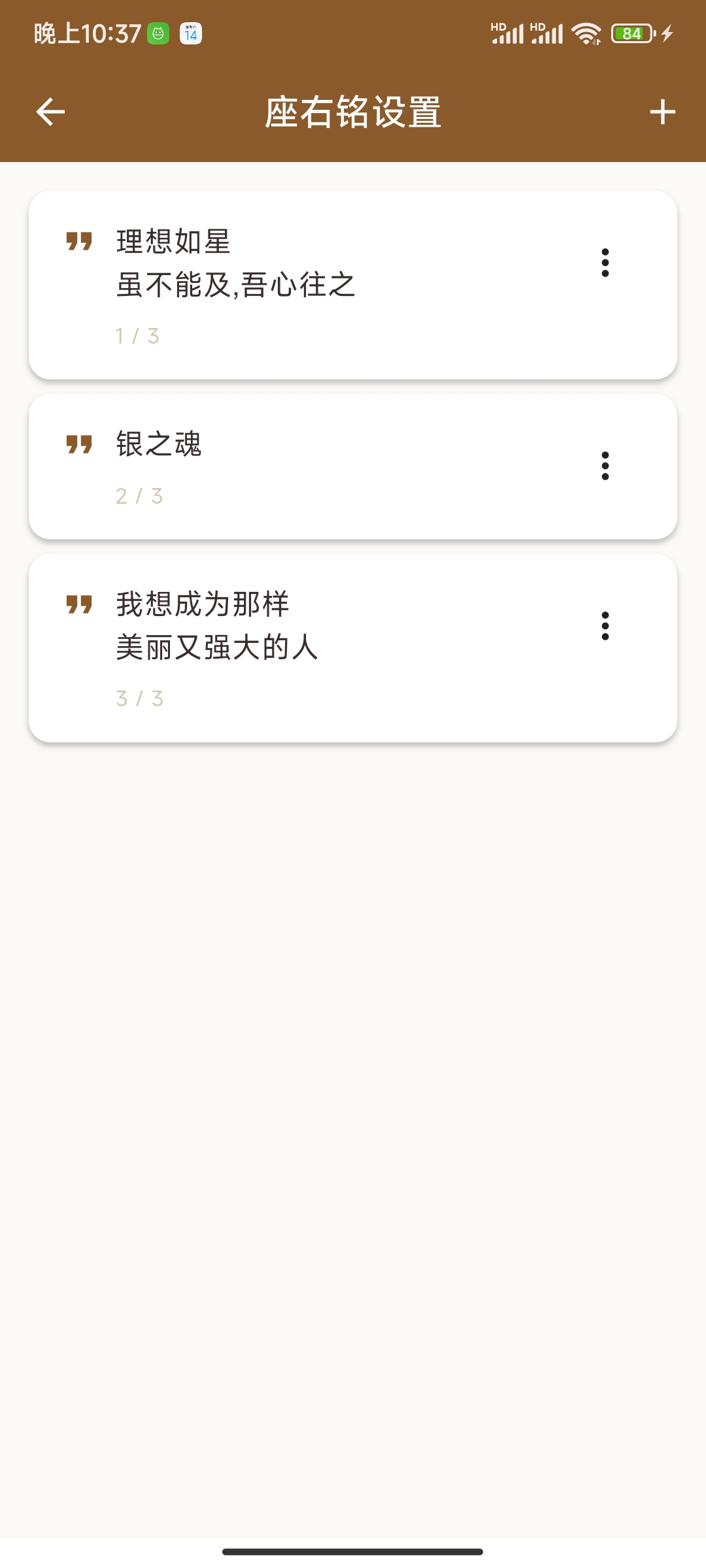The height and width of the screenshot is (1568, 706).
Task: Open more options for 银之魂 motto
Action: click(605, 466)
